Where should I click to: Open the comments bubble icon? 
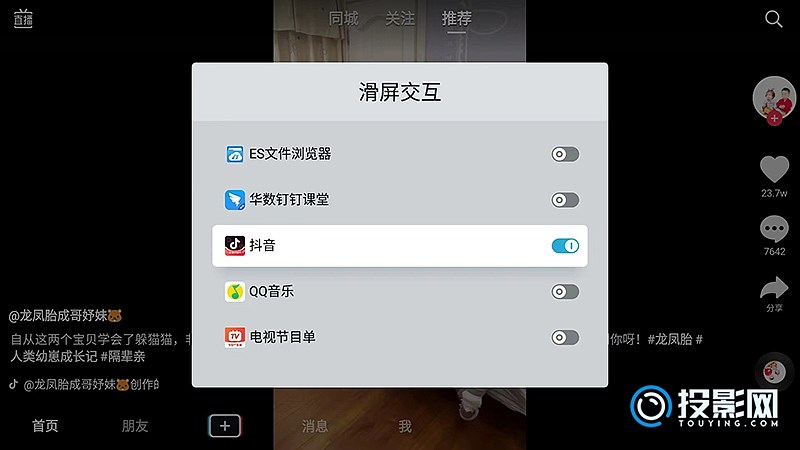[774, 229]
